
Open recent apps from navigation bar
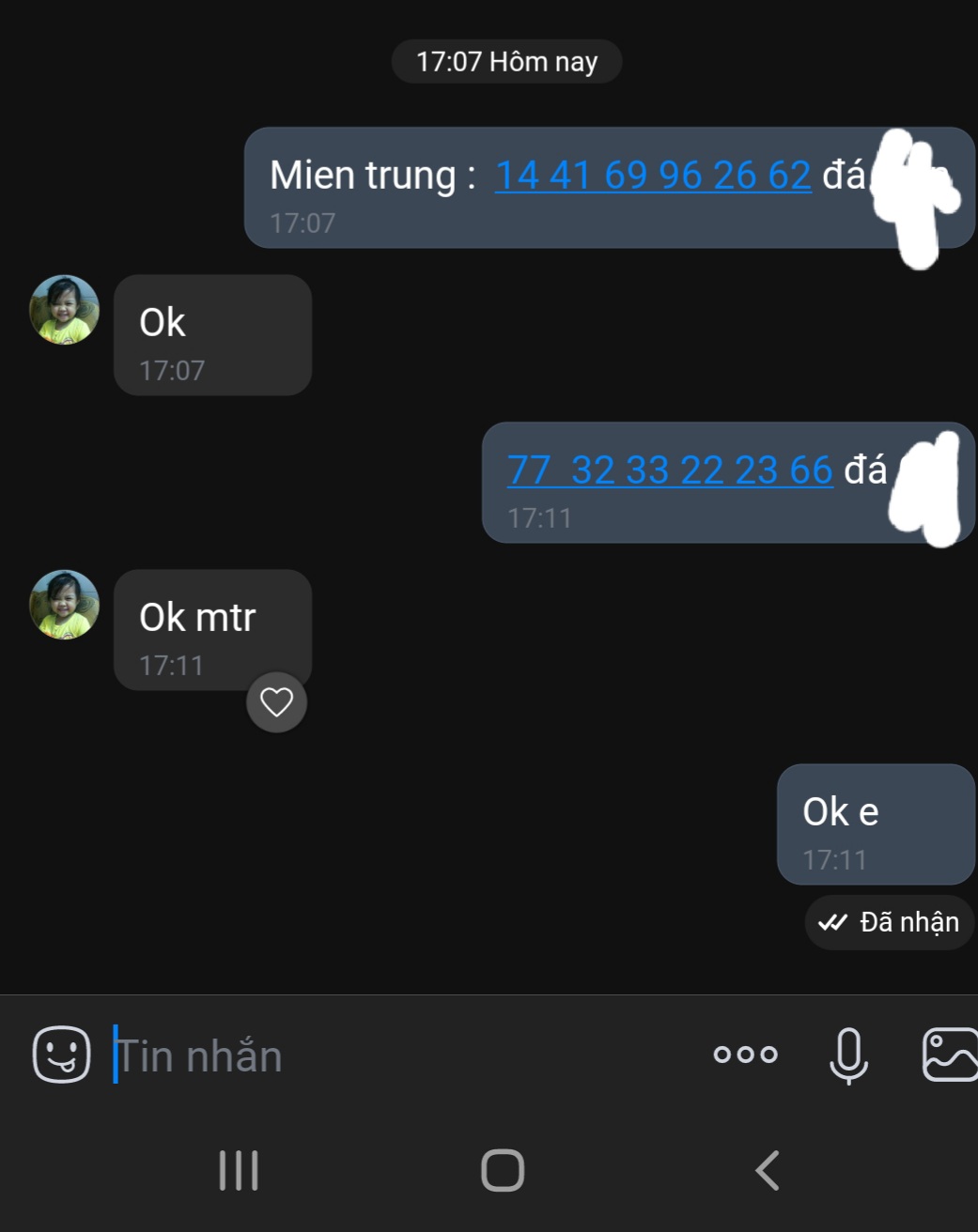[239, 1170]
